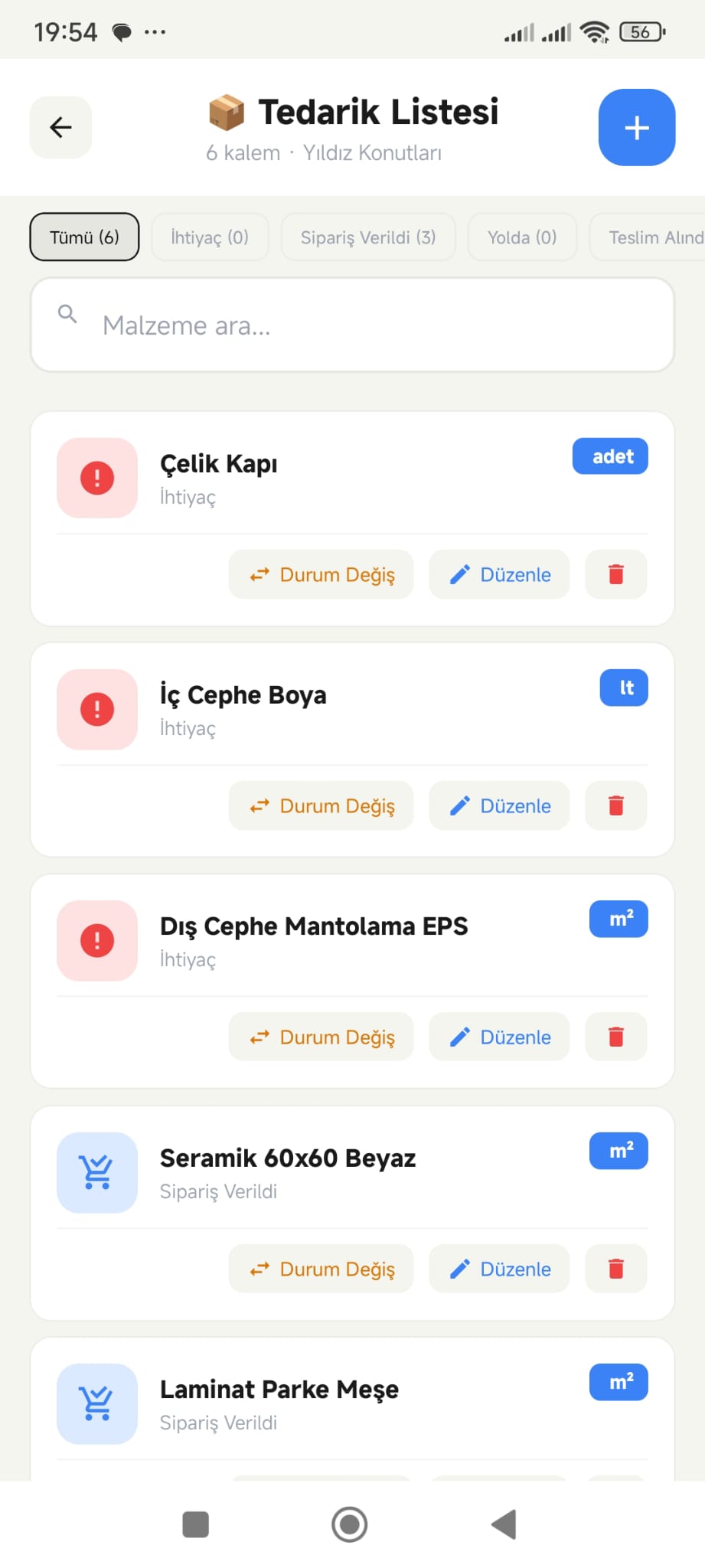Tap the lt unit badge on İç Cephe Boya
705x1568 pixels.
(x=623, y=688)
